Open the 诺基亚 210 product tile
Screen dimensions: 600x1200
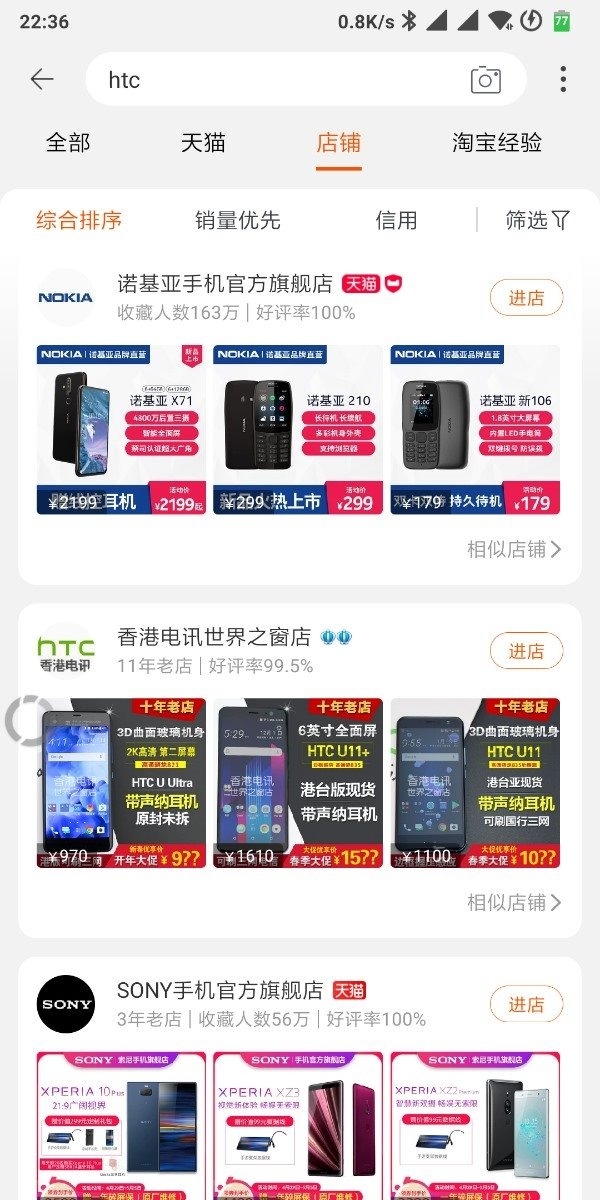click(297, 430)
